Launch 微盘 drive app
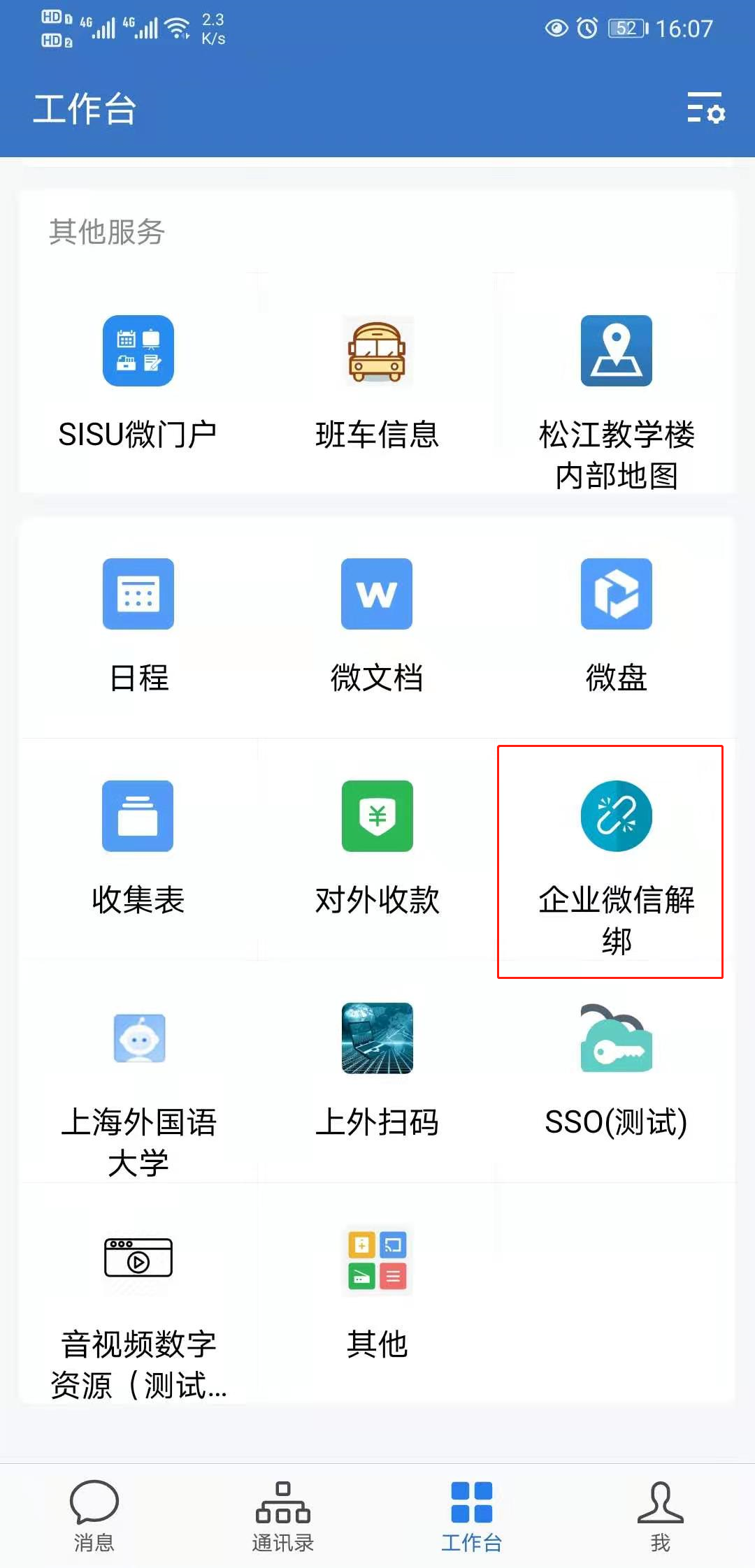The width and height of the screenshot is (755, 1568). pyautogui.click(x=616, y=594)
